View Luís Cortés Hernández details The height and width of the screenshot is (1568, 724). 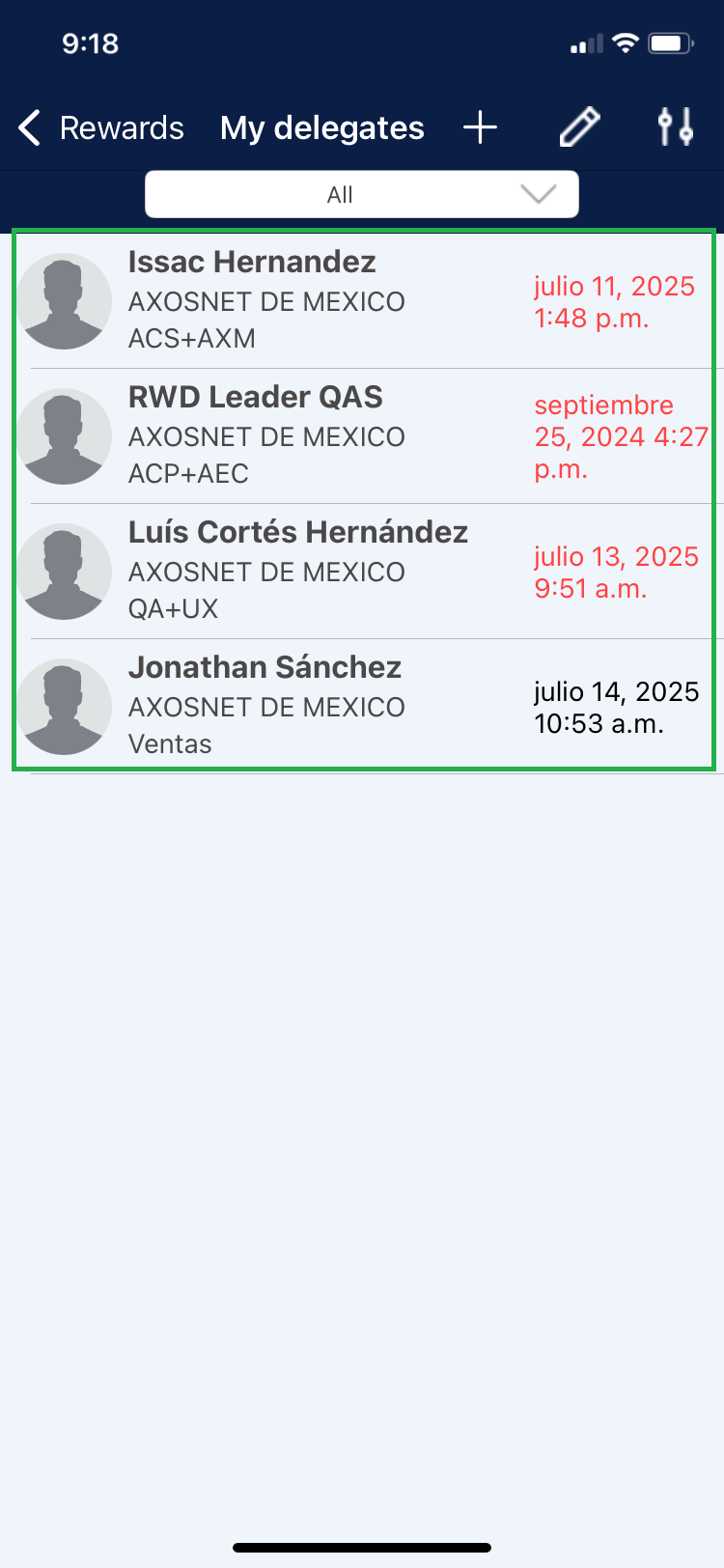tap(362, 571)
